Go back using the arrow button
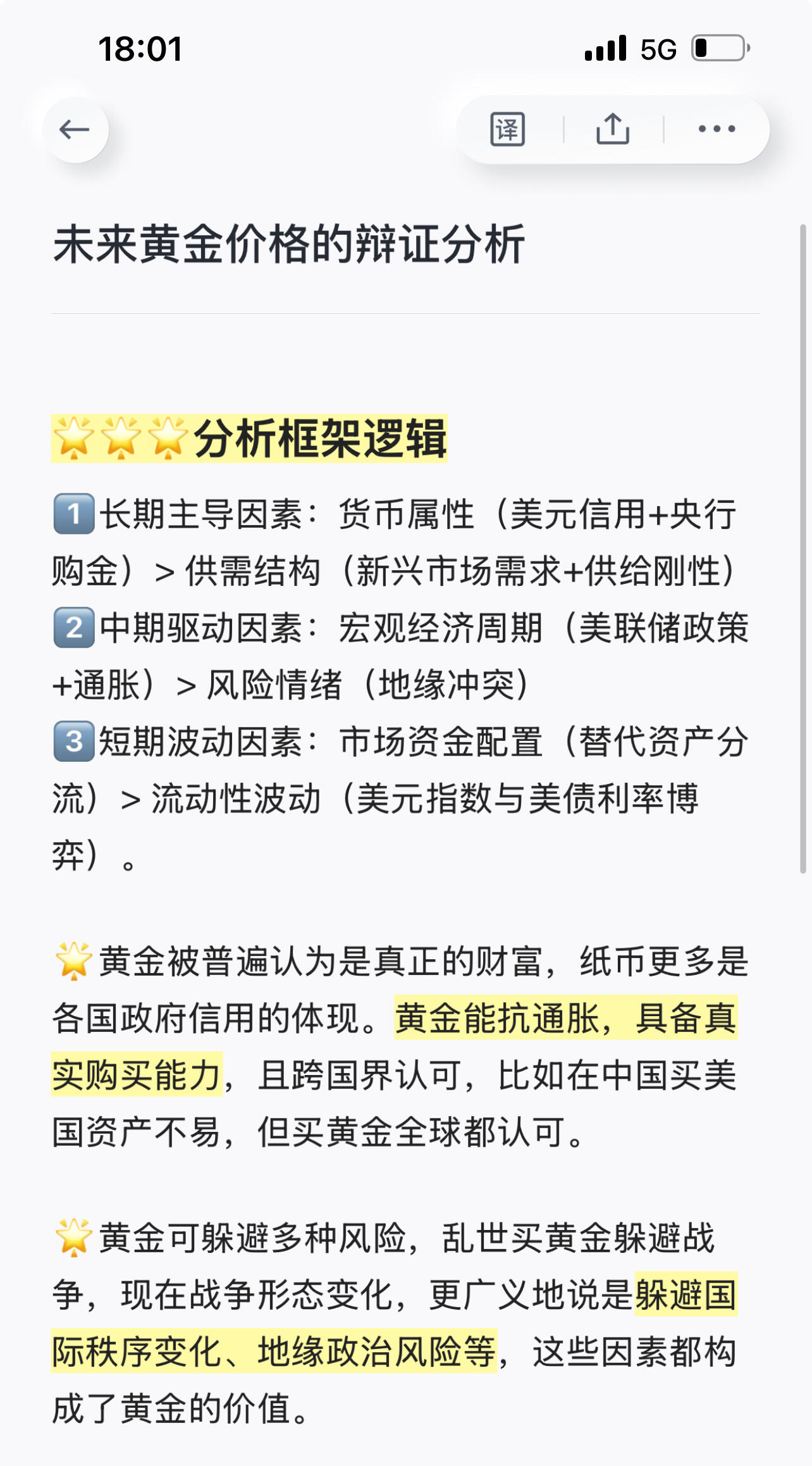The image size is (812, 1466). [x=75, y=130]
